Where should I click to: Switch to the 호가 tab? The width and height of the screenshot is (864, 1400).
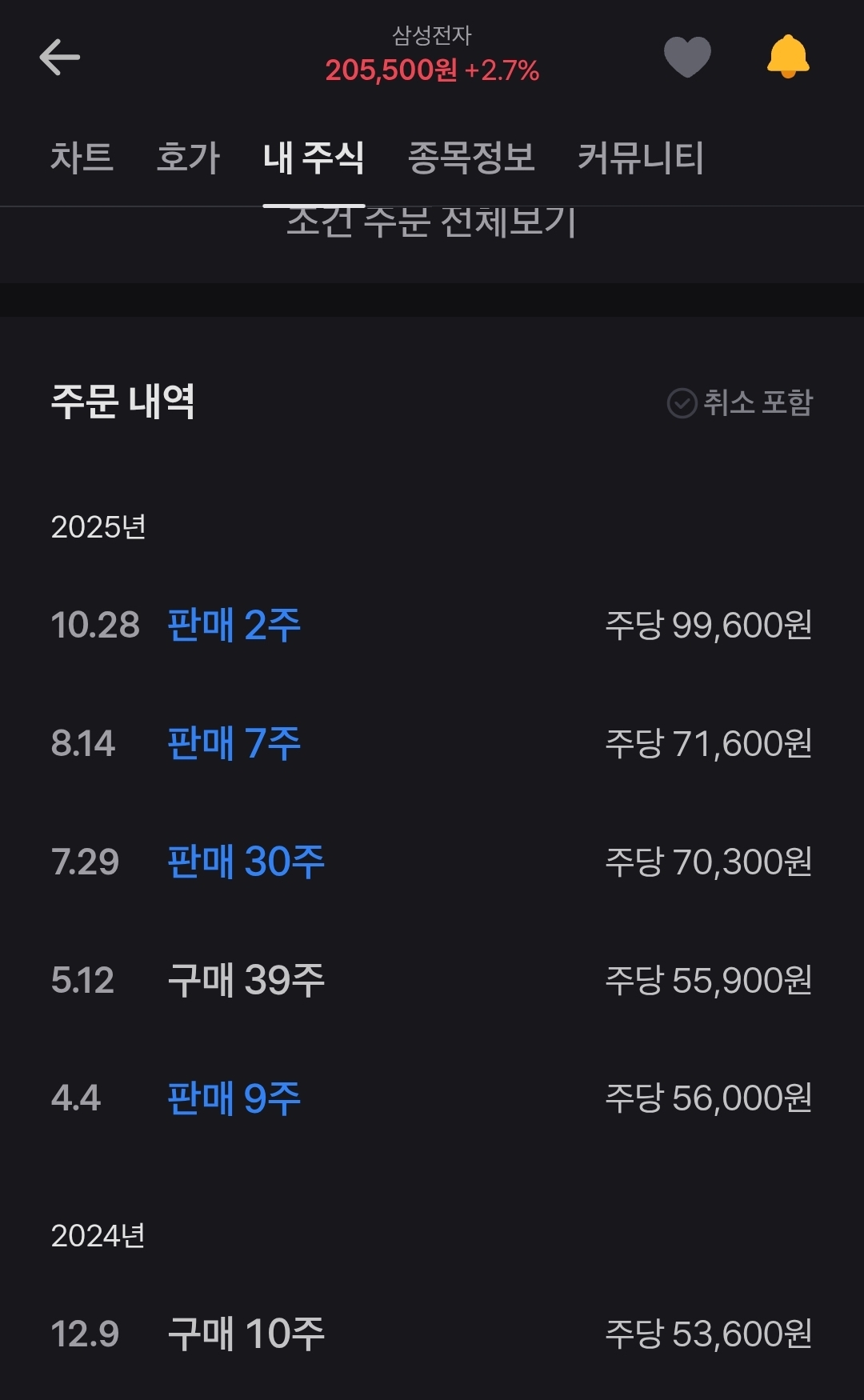[188, 158]
